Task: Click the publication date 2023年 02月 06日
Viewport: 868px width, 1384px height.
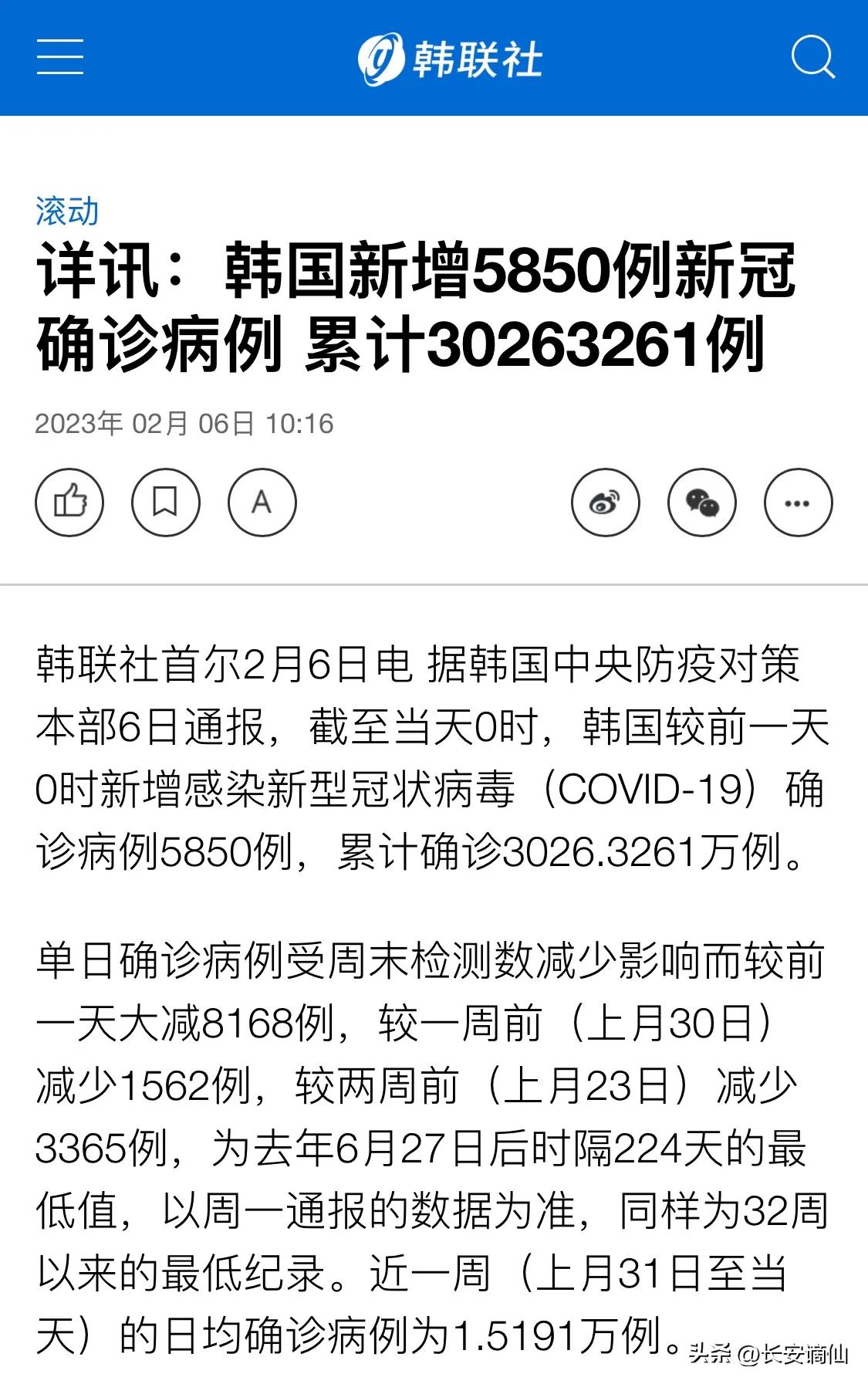Action: tap(185, 421)
